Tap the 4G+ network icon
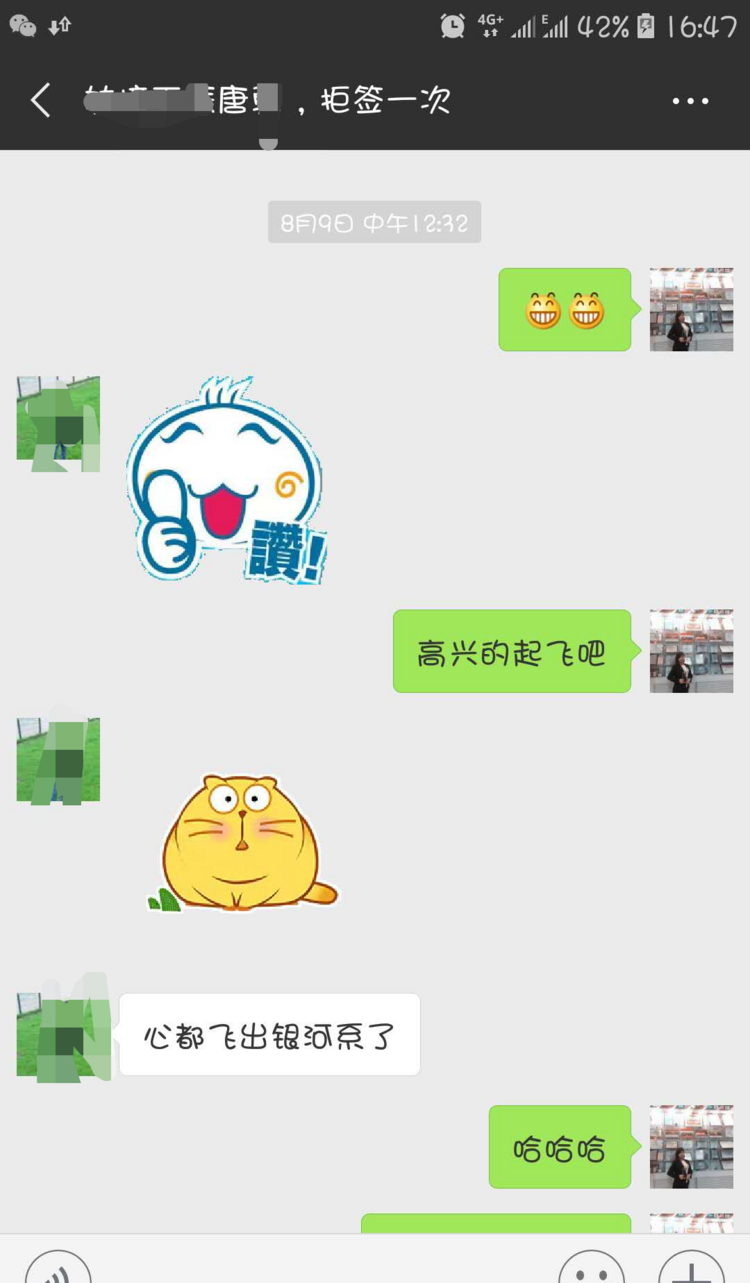 (x=491, y=27)
